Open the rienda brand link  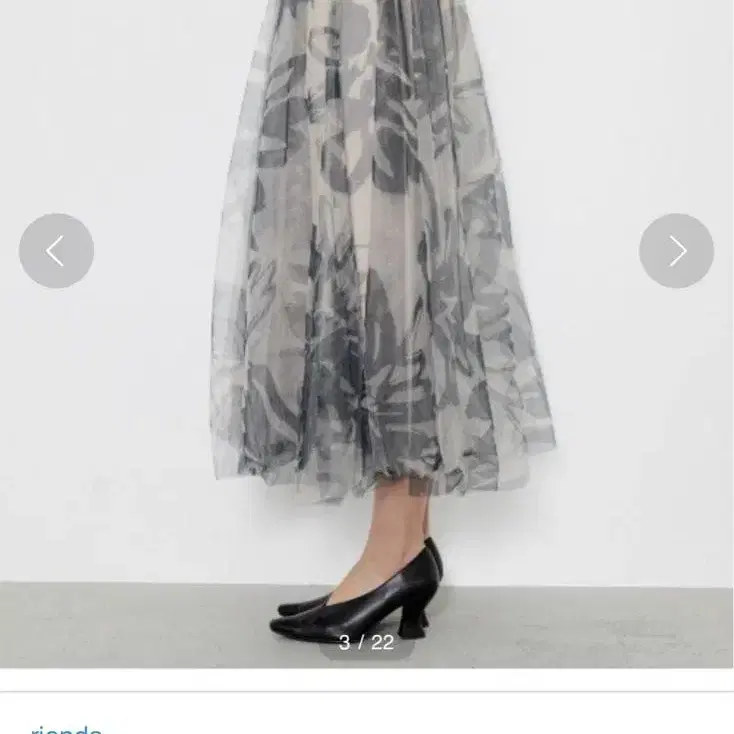pyautogui.click(x=66, y=729)
